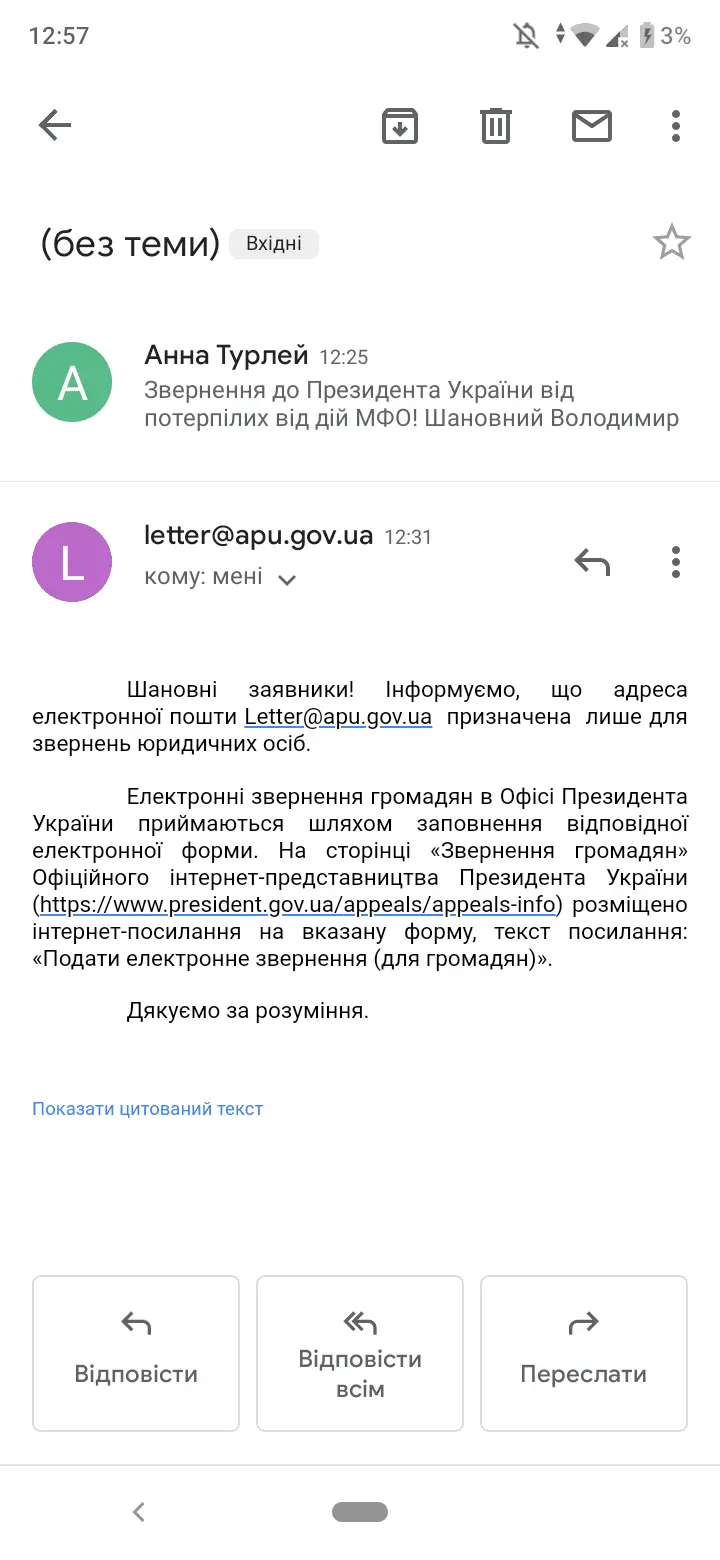This screenshot has height=1560, width=720.
Task: Tap the system back arrow
Action: [139, 1512]
